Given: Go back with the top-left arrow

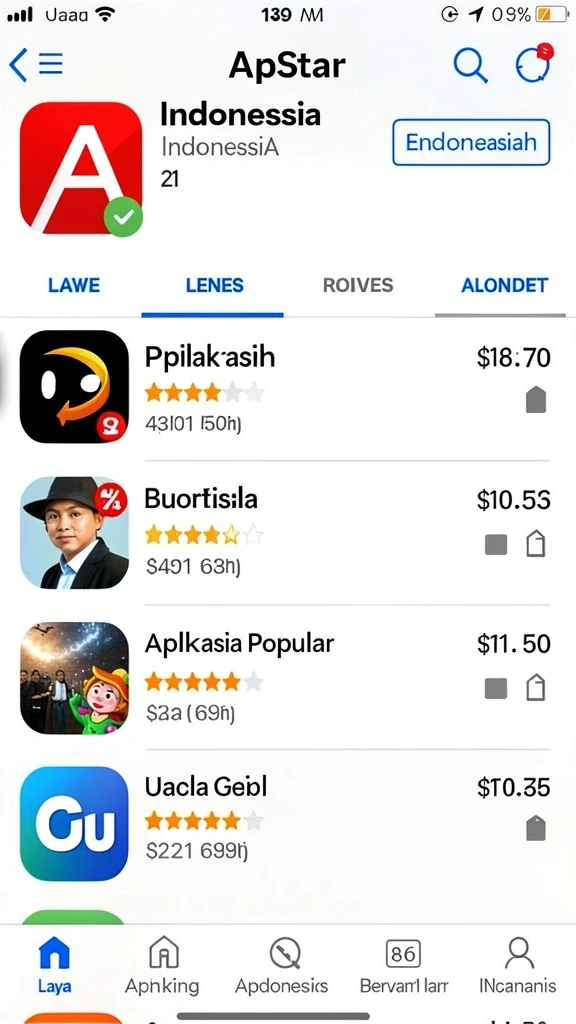Looking at the screenshot, I should [18, 65].
